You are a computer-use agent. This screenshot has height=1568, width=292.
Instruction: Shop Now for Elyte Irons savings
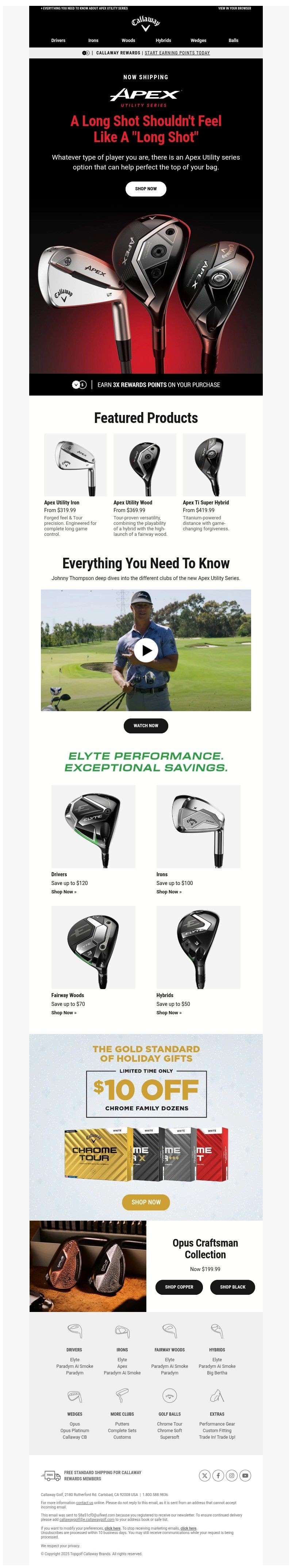tap(169, 892)
